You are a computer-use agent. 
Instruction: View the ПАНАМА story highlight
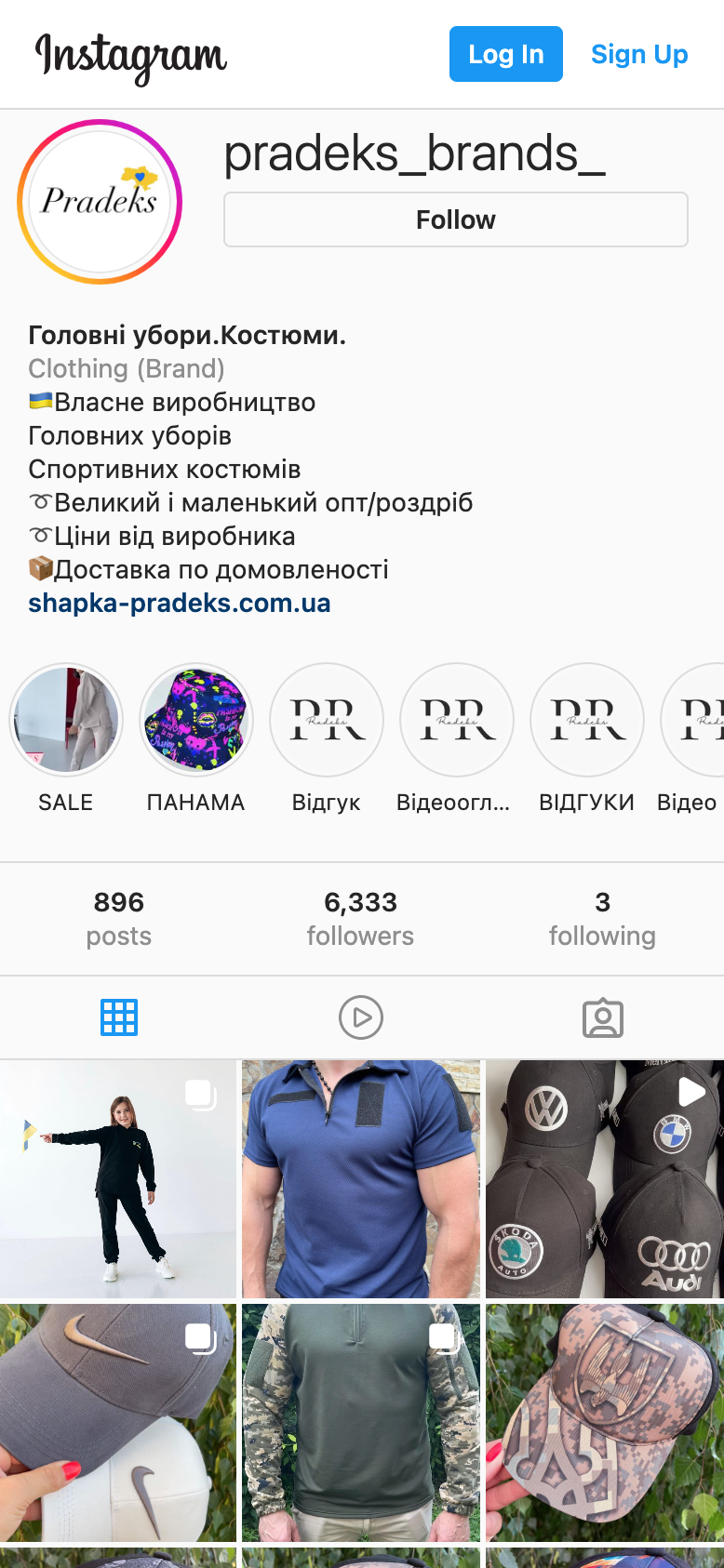tap(195, 720)
